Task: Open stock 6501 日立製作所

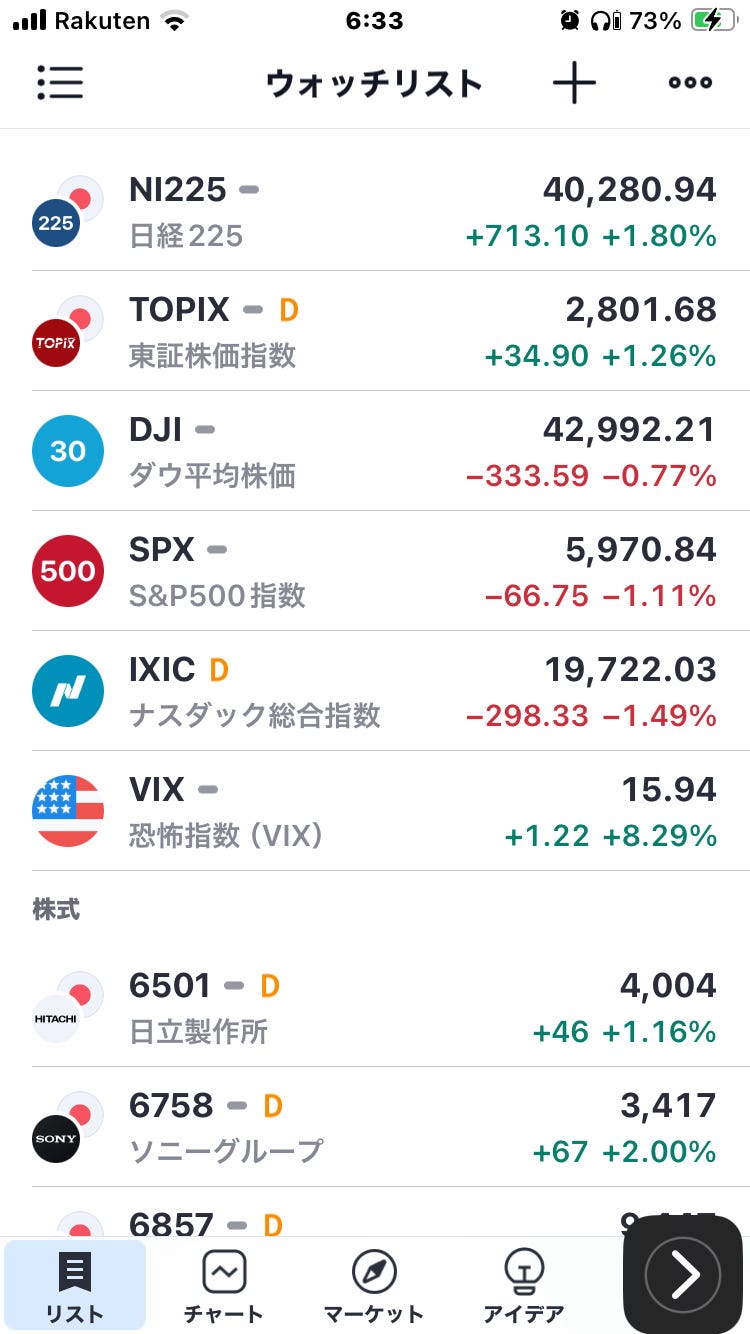Action: point(375,1007)
